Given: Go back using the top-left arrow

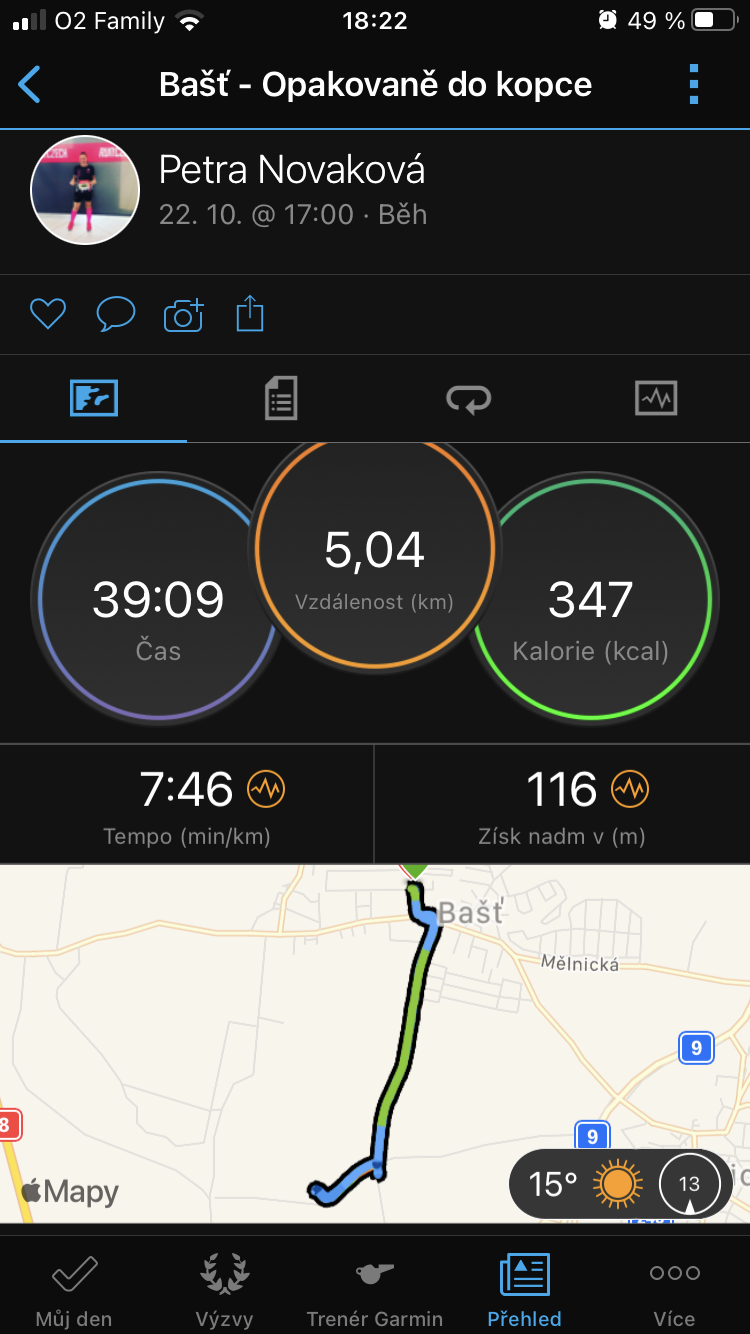Looking at the screenshot, I should pyautogui.click(x=30, y=85).
